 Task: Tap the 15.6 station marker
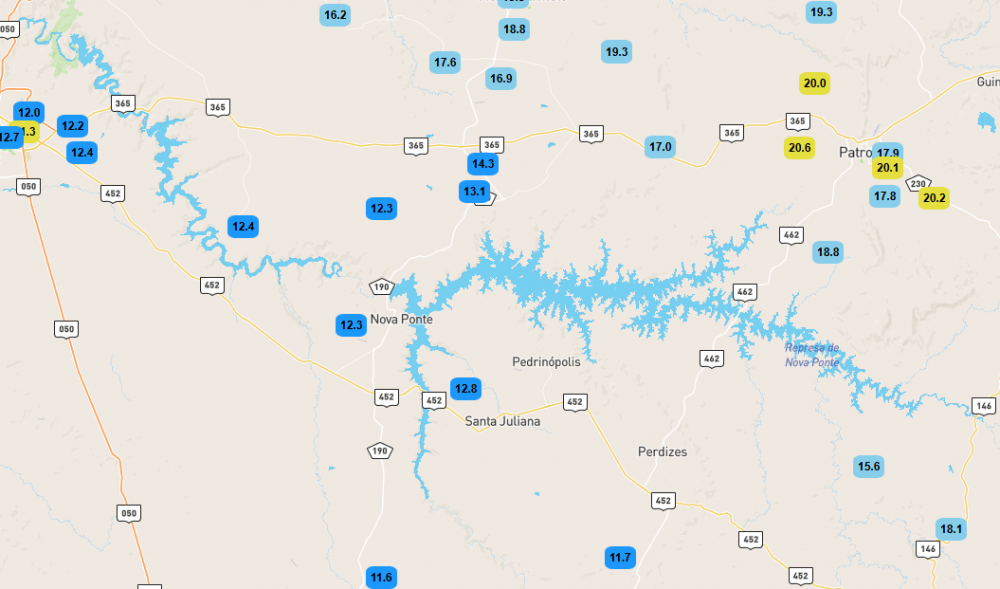click(868, 466)
